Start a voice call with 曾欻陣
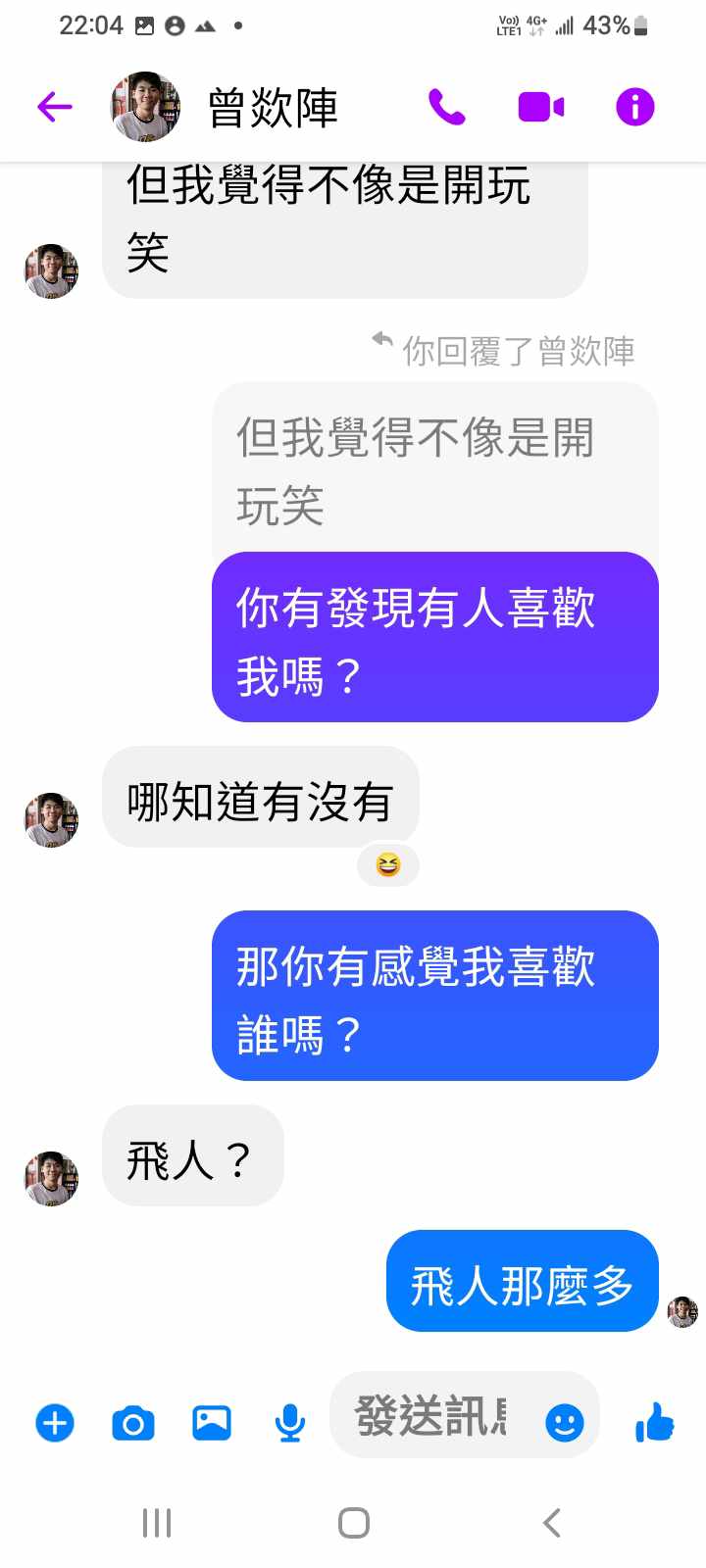This screenshot has width=706, height=1568. 446,107
